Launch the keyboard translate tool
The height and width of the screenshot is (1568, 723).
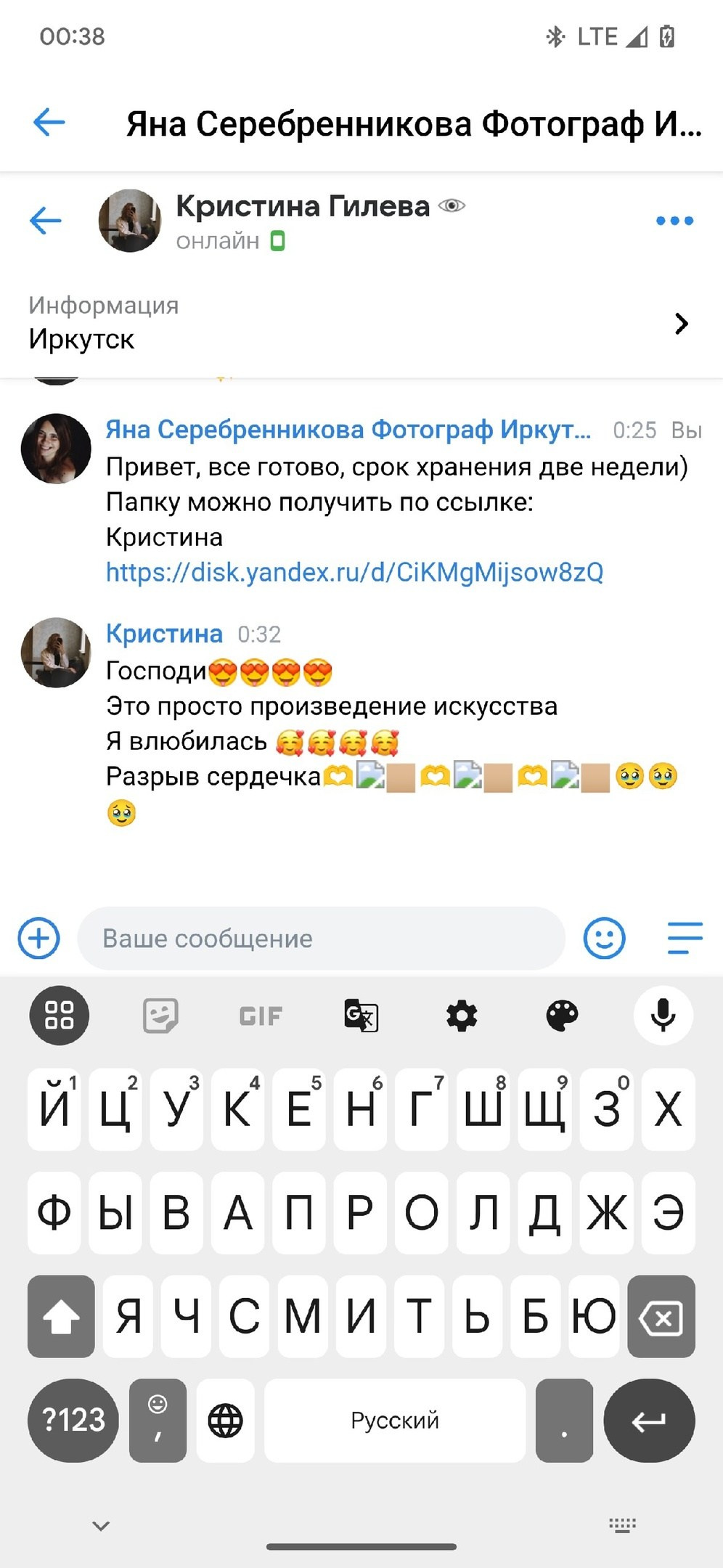point(361,1016)
